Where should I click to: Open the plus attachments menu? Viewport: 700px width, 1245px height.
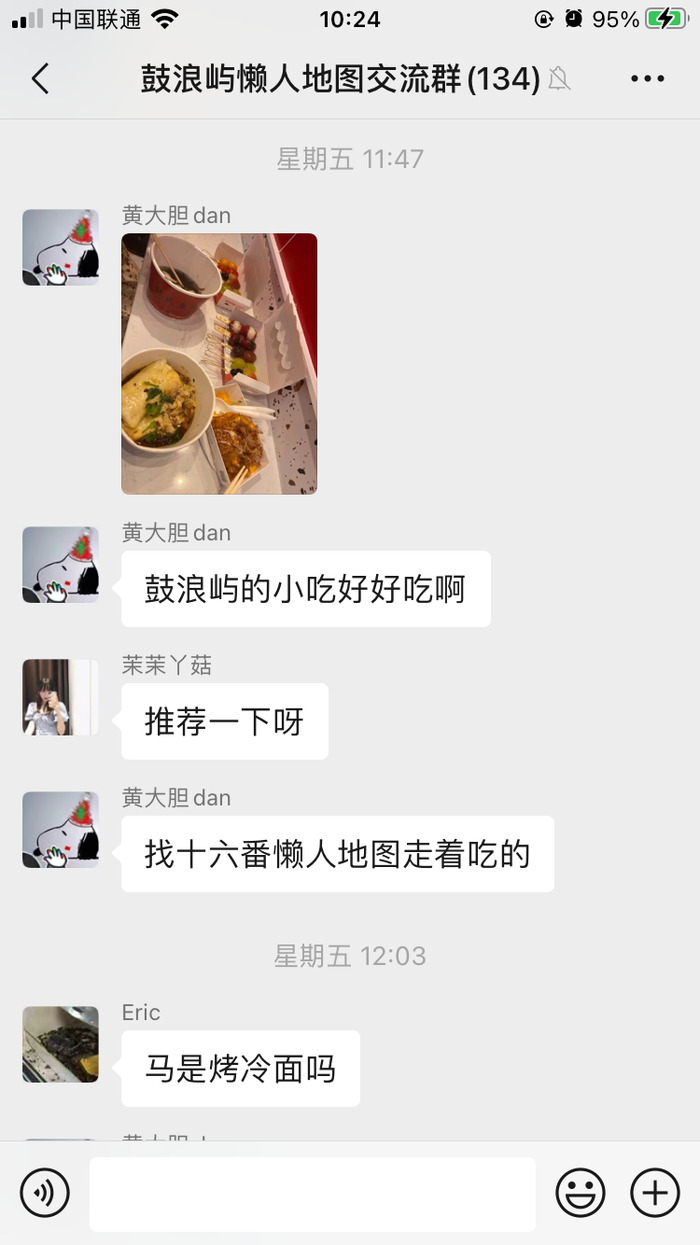coord(655,1192)
